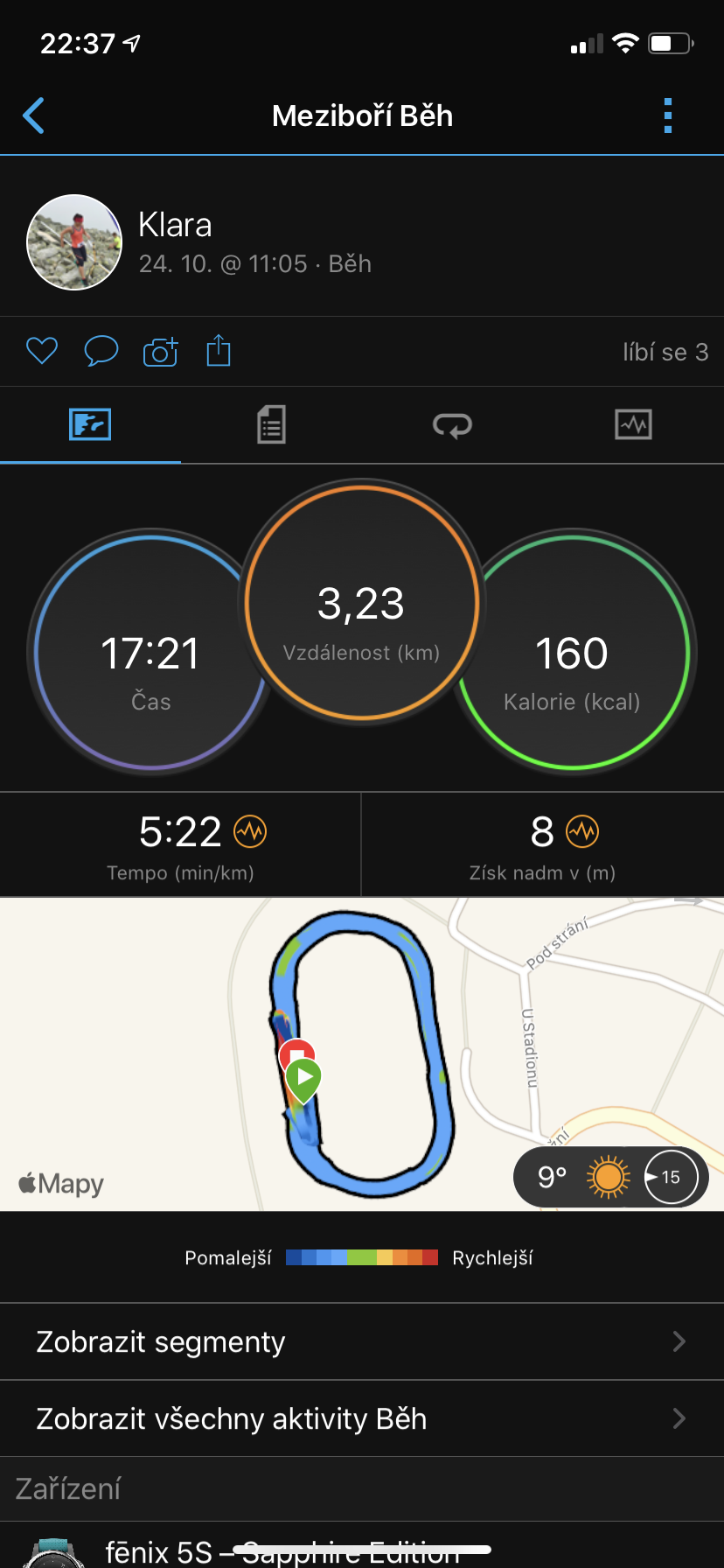
Task: Open Zobrazit všechny aktivity Běh
Action: (x=362, y=1418)
